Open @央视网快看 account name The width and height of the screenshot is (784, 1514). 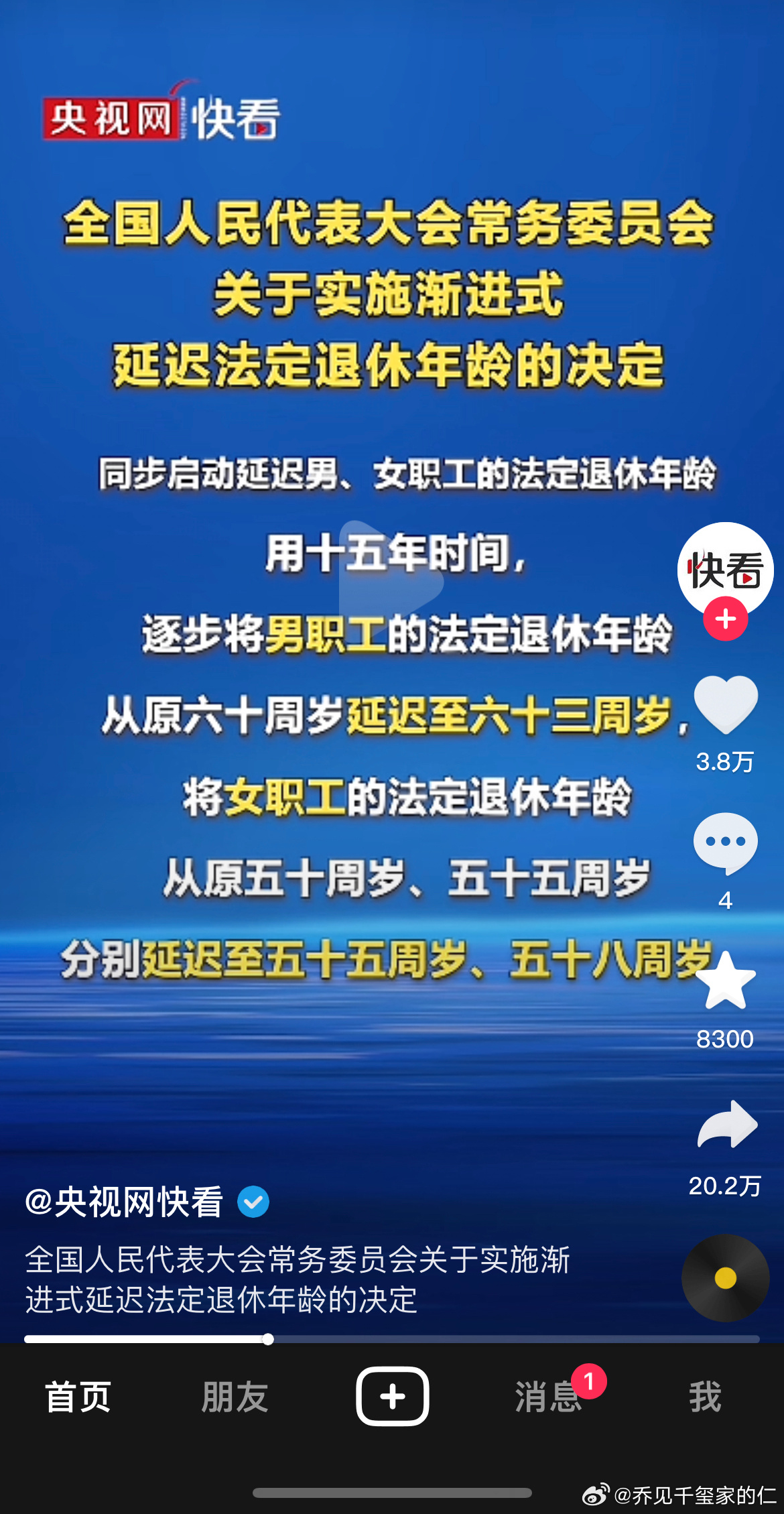pos(124,1202)
